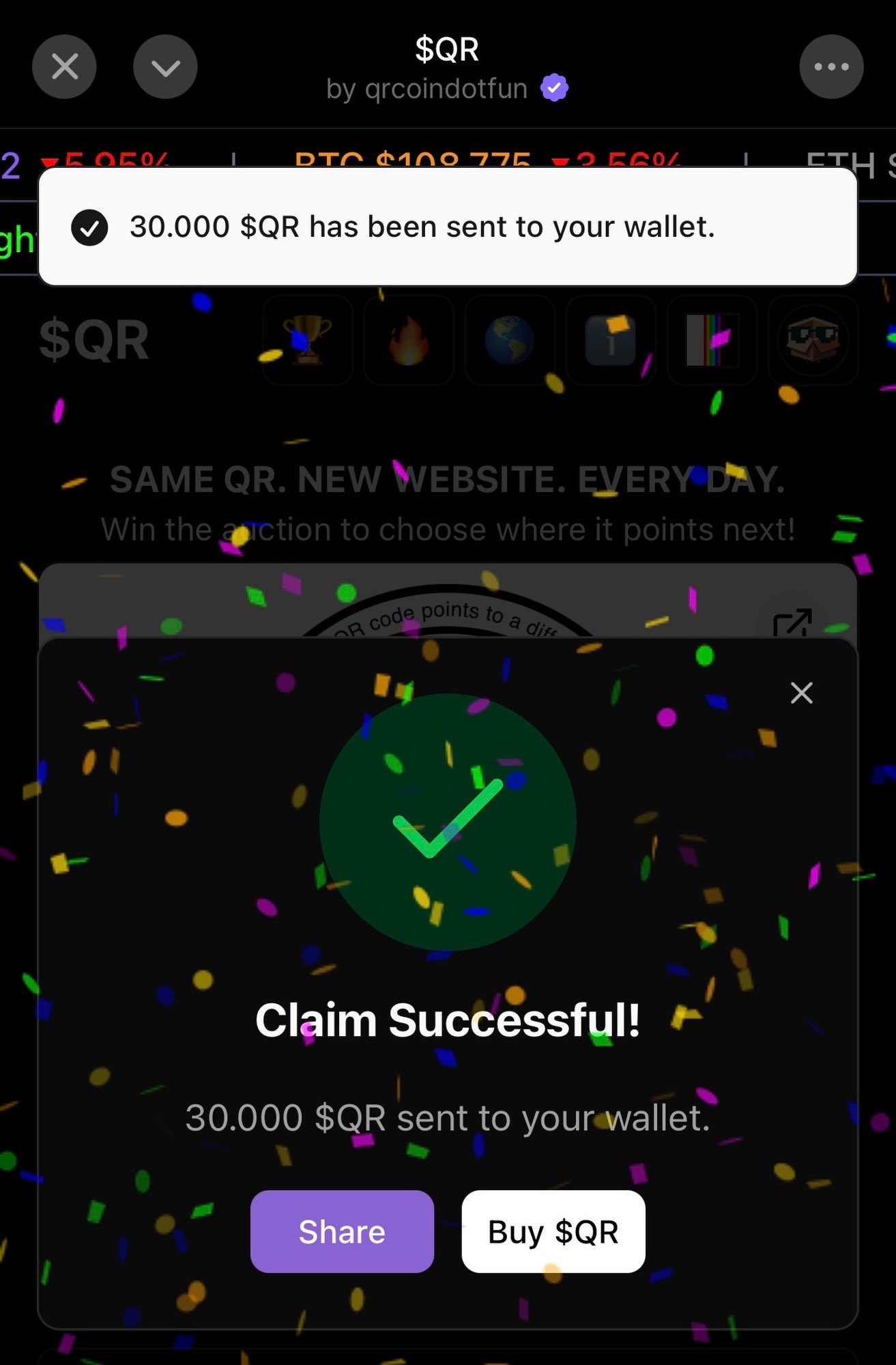
Task: Share your successful $QR claim
Action: [x=342, y=1231]
